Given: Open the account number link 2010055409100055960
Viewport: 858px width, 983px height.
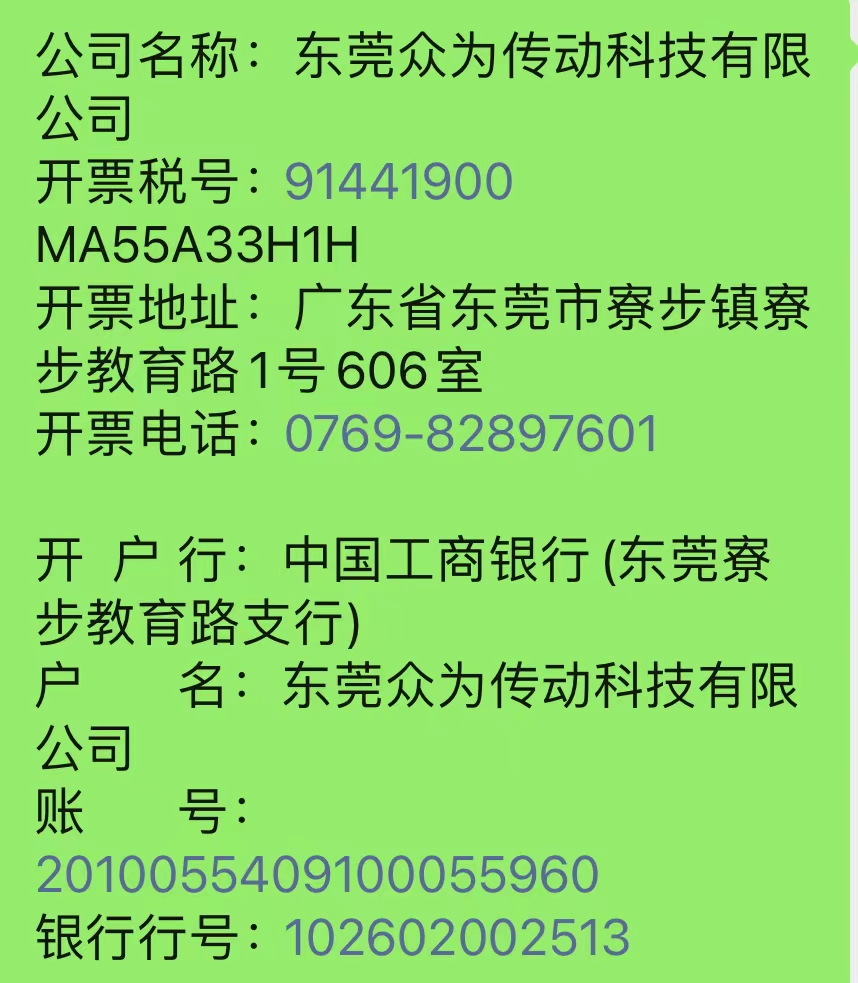Looking at the screenshot, I should click(317, 874).
